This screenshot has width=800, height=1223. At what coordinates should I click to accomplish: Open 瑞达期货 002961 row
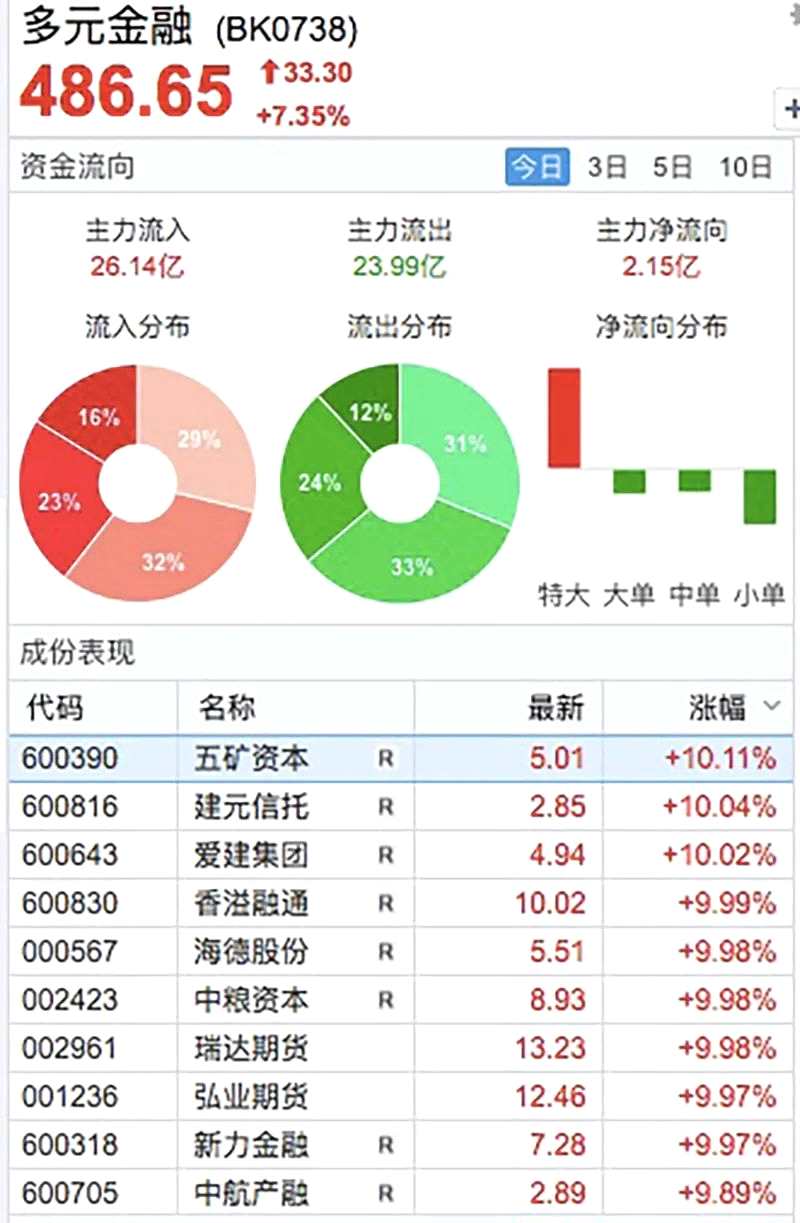click(251, 1048)
